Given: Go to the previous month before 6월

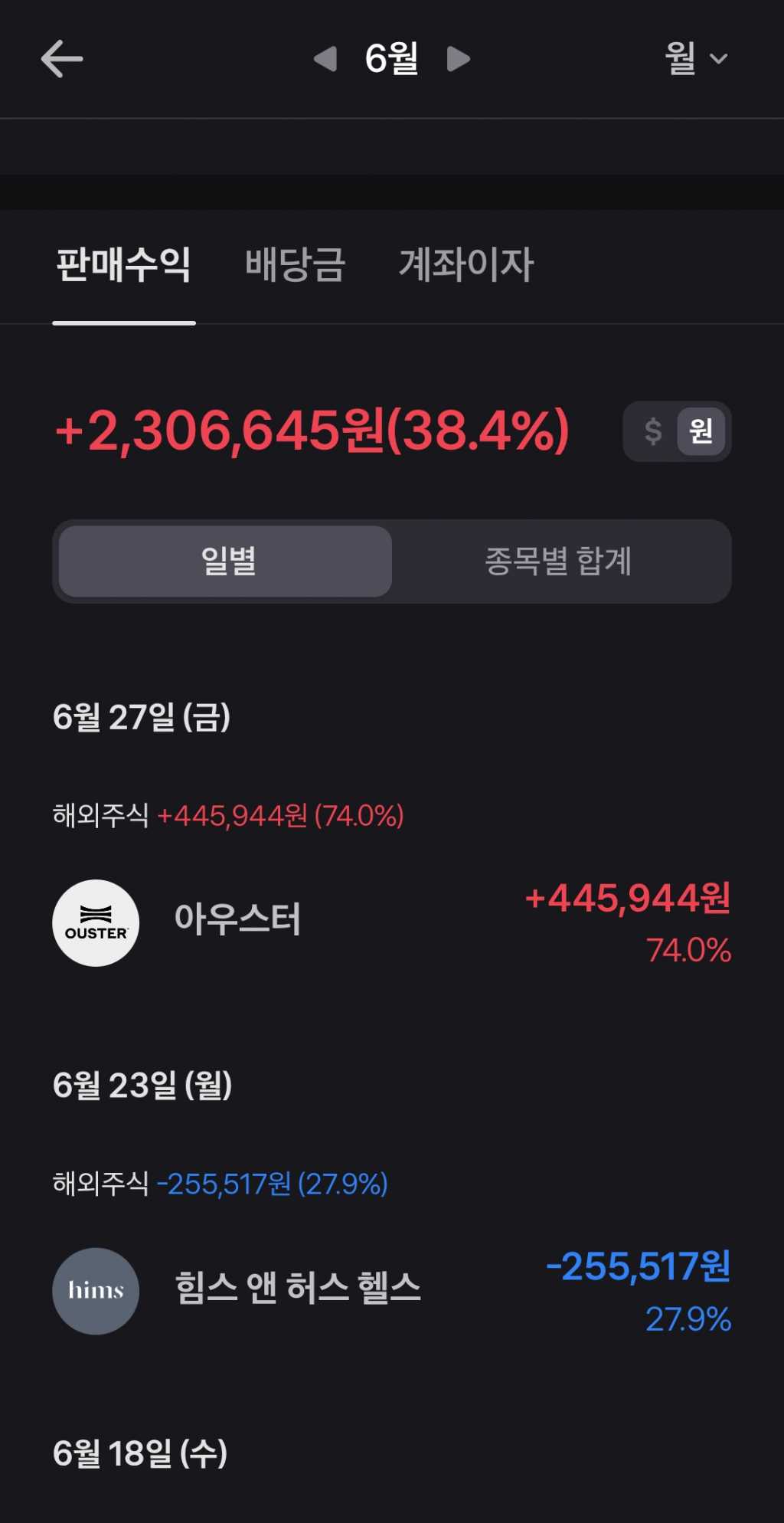Looking at the screenshot, I should click(x=325, y=59).
